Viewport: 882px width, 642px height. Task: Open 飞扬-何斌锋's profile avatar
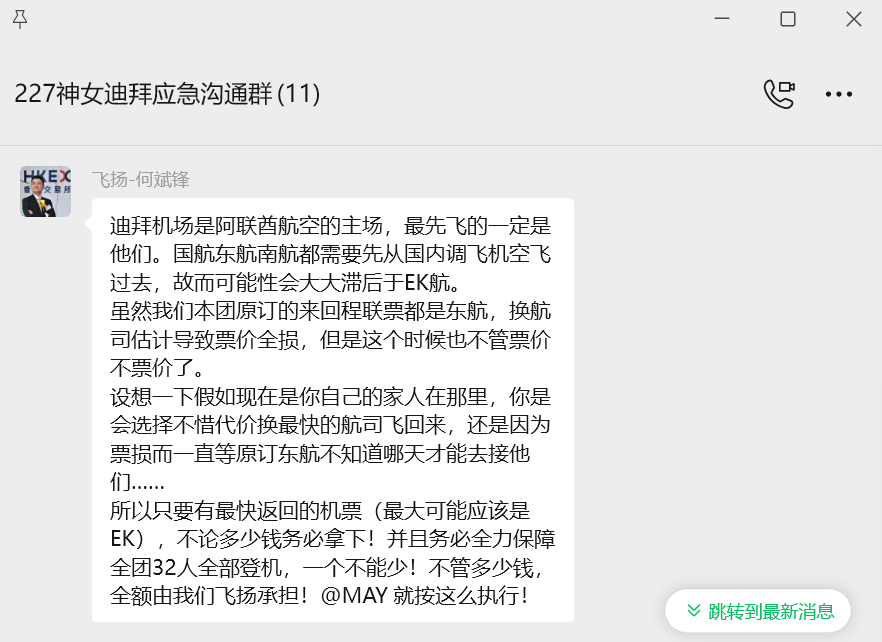(46, 191)
